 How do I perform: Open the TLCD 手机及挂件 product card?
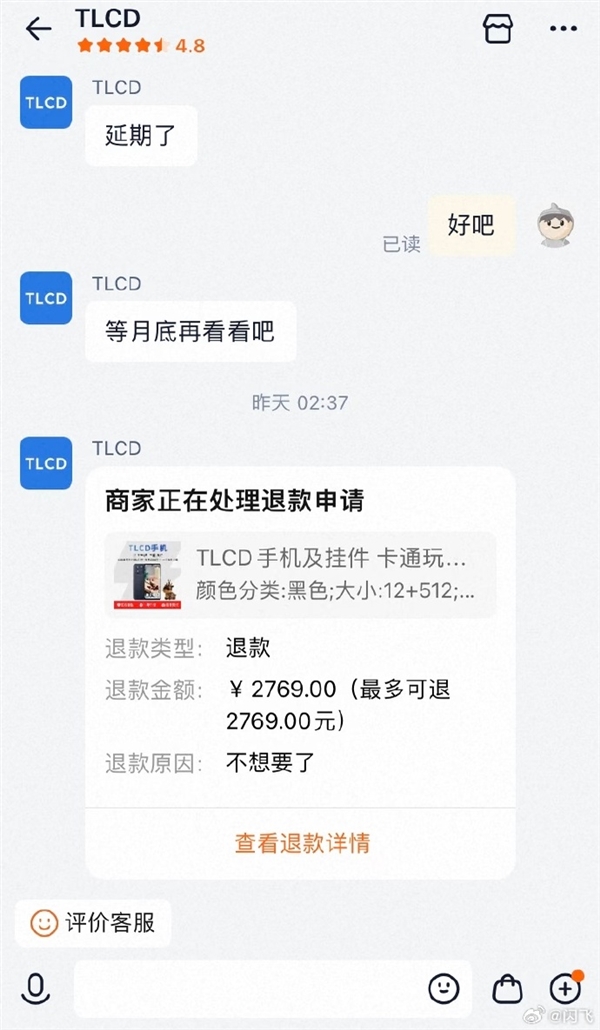tap(300, 574)
